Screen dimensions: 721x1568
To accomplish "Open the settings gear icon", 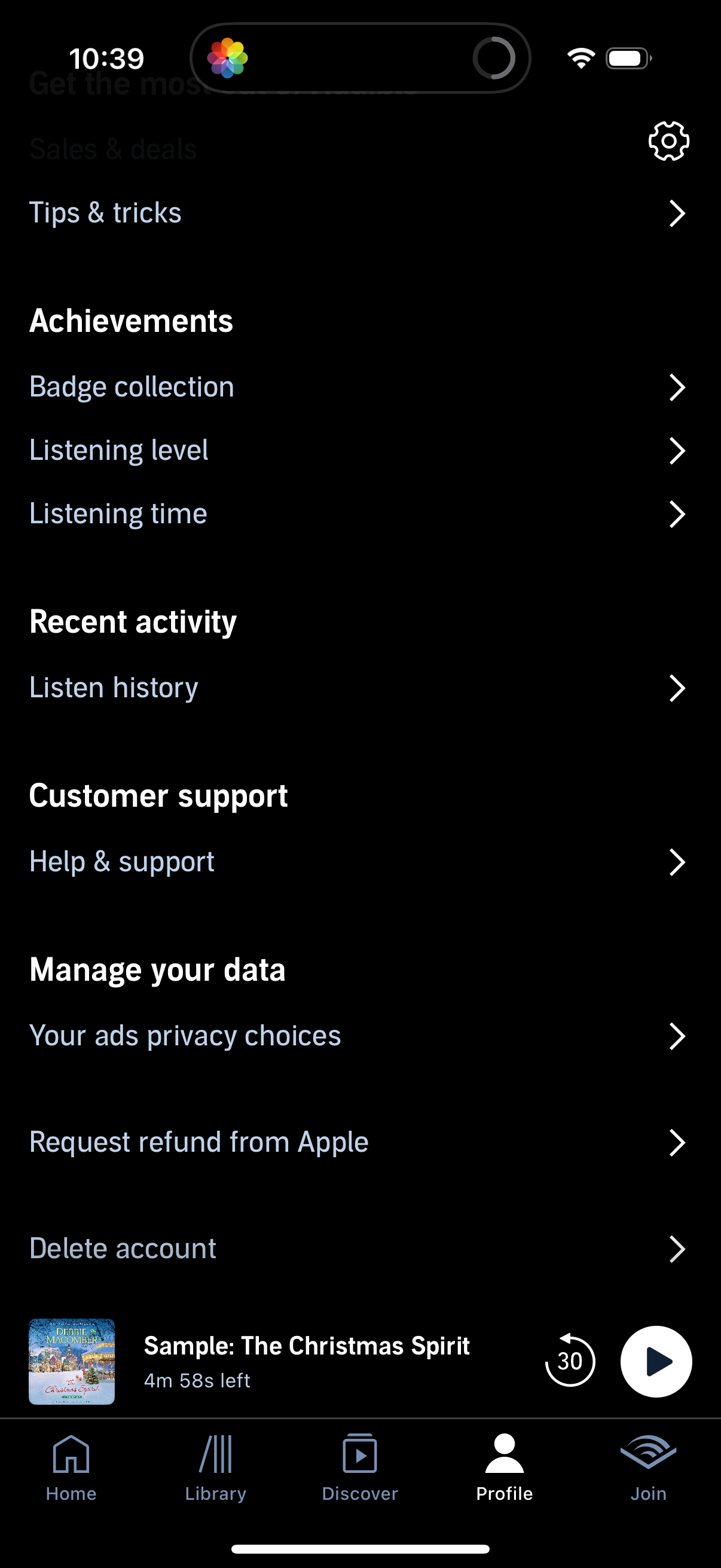I will click(667, 141).
